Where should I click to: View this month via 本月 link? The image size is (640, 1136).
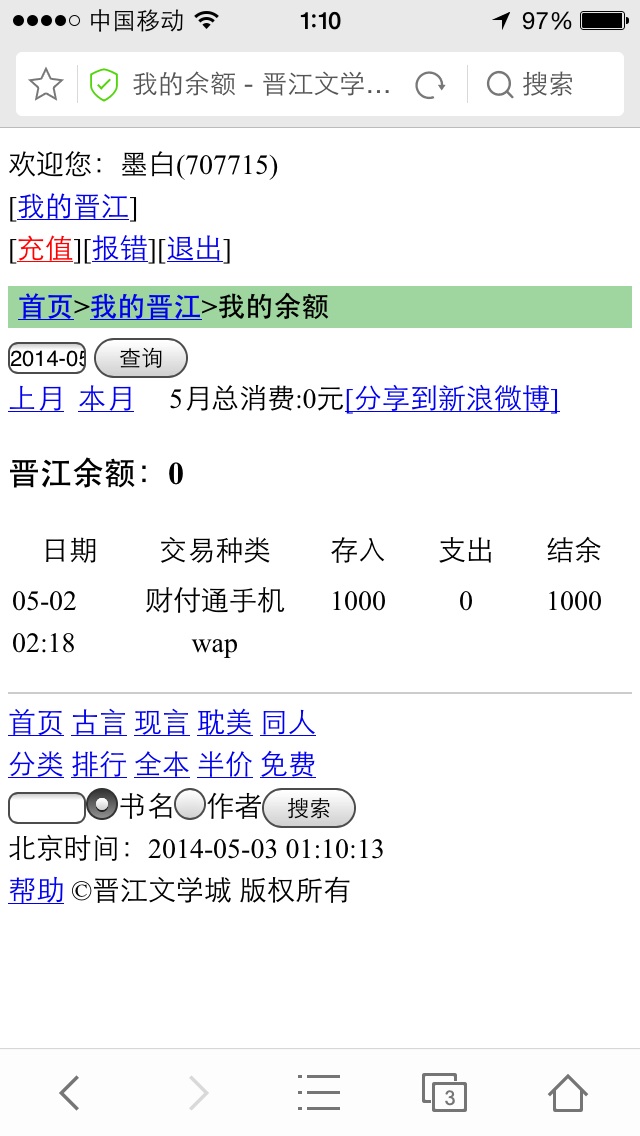(x=106, y=399)
